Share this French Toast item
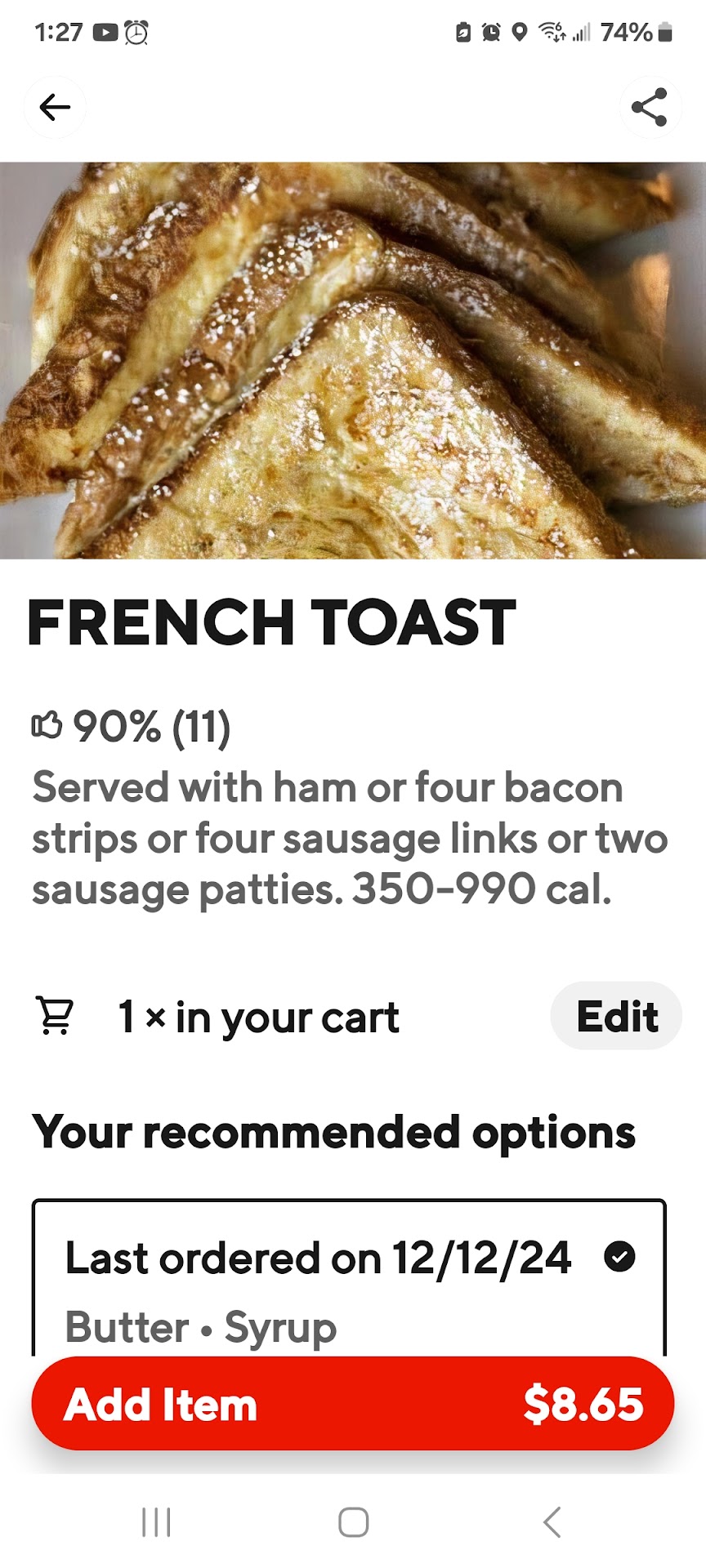The image size is (706, 1568). tap(650, 107)
